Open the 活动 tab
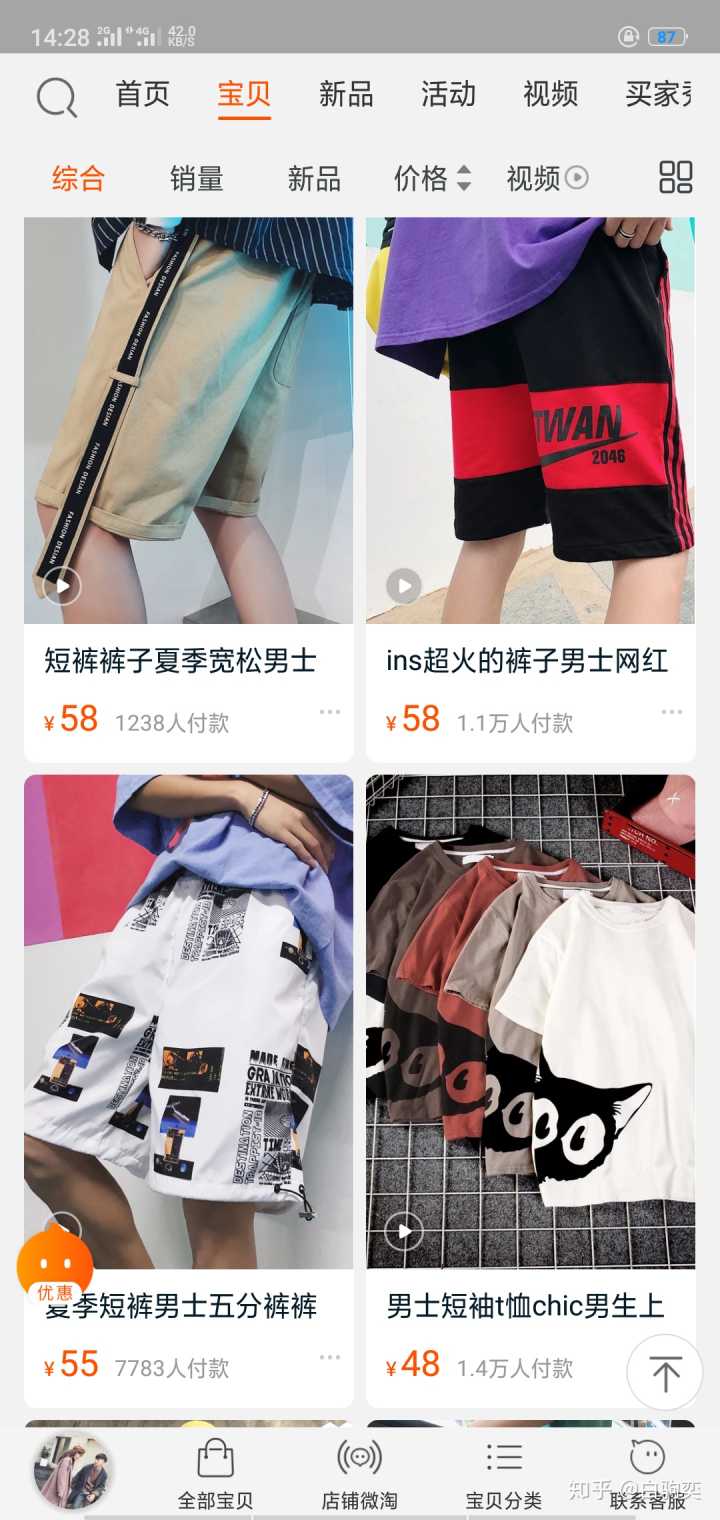The height and width of the screenshot is (1520, 720). [x=448, y=95]
